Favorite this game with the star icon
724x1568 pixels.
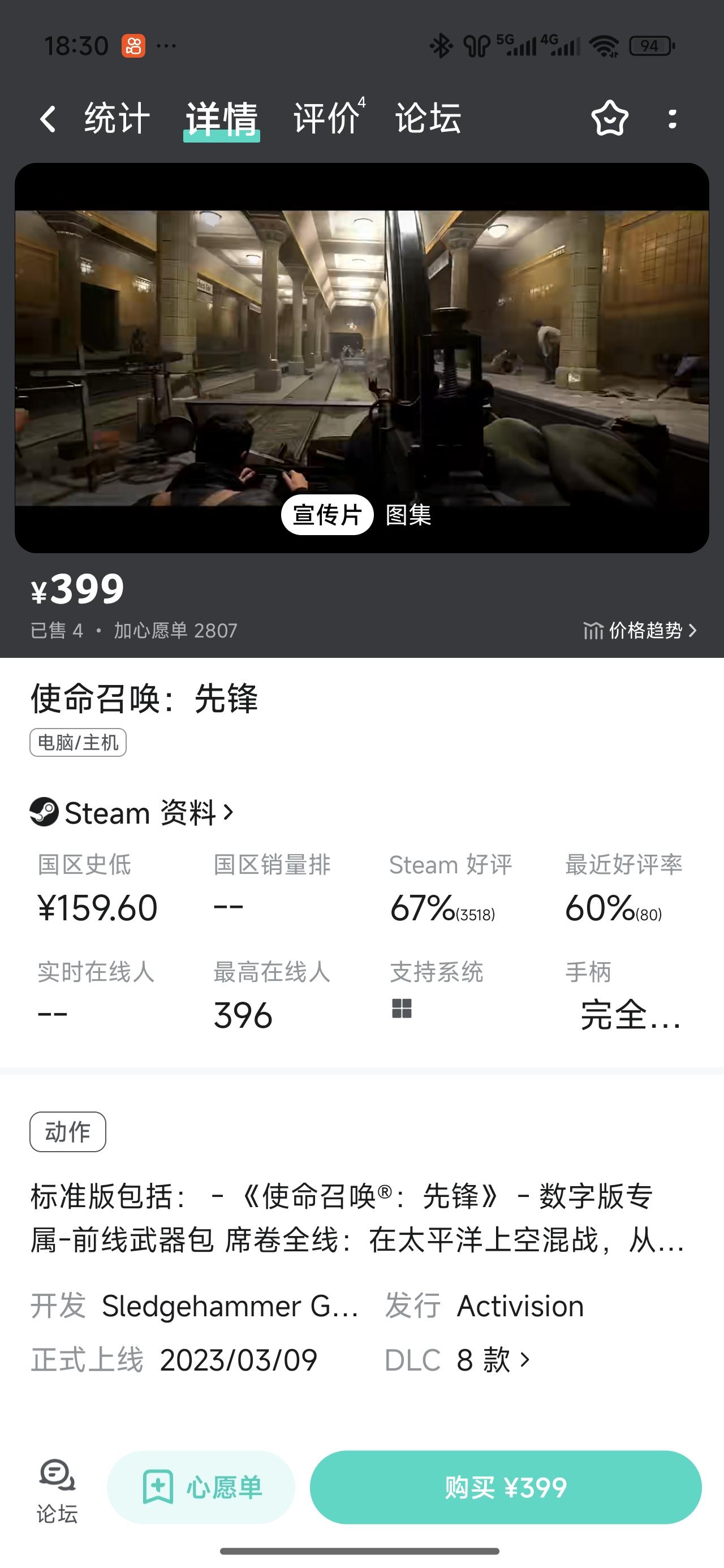(610, 119)
